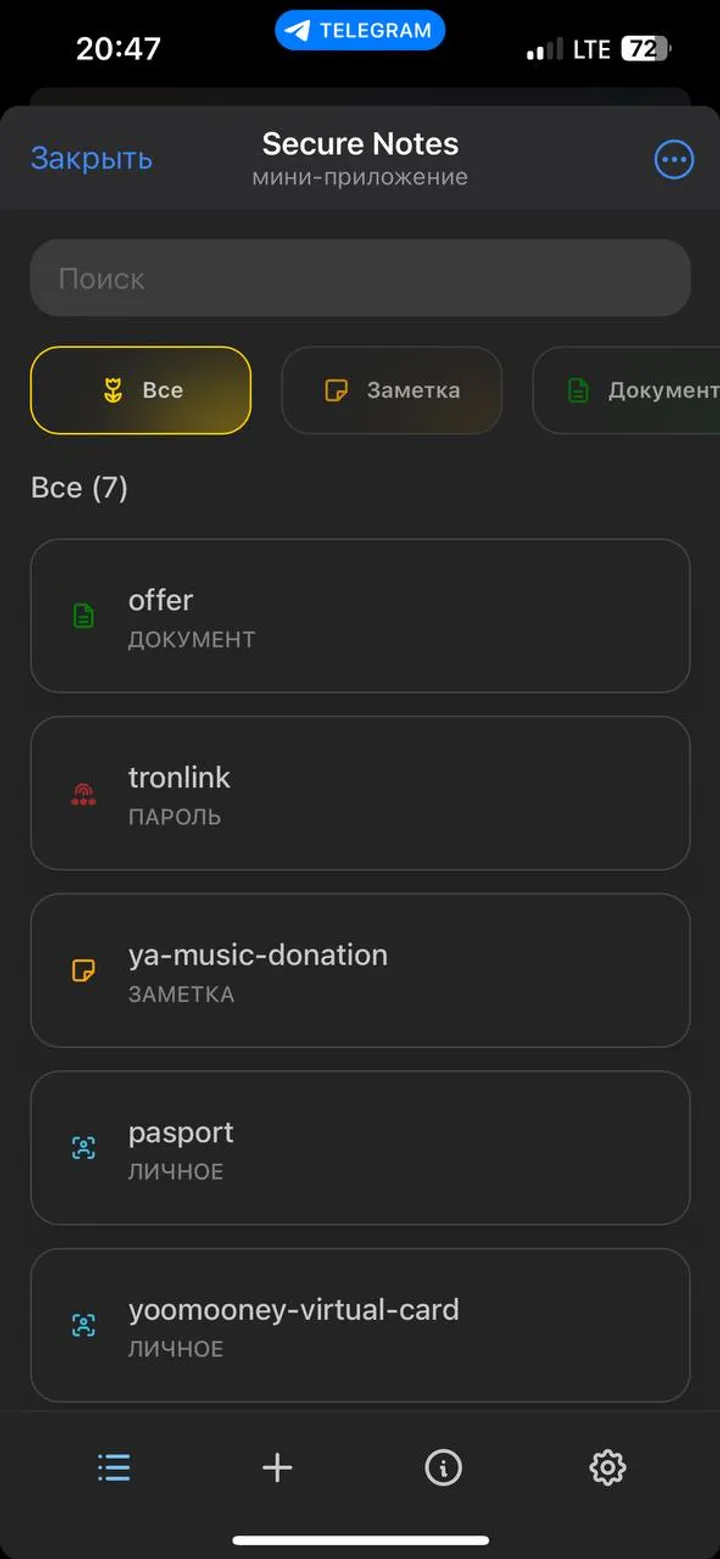Tap the Telegram pill in the status bar

coord(360,30)
